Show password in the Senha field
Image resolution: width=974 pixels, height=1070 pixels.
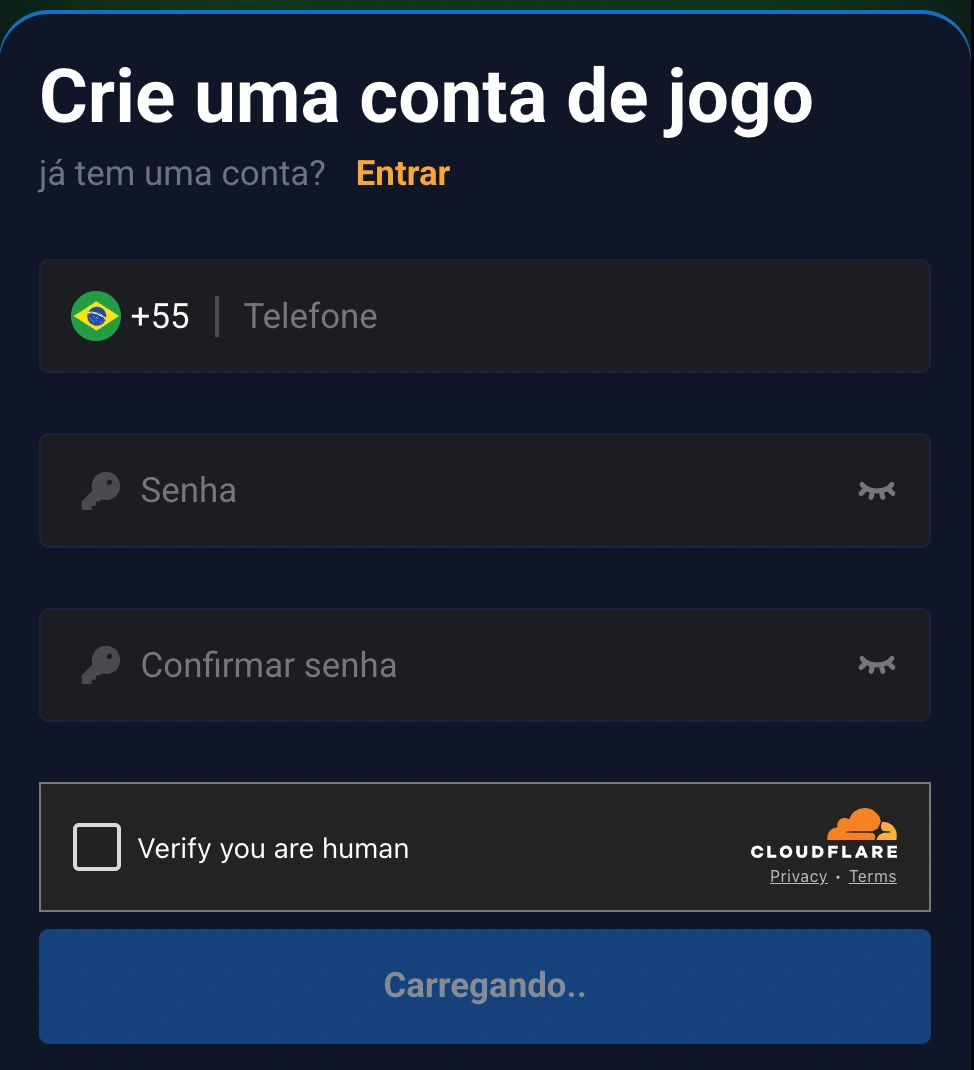click(x=876, y=490)
